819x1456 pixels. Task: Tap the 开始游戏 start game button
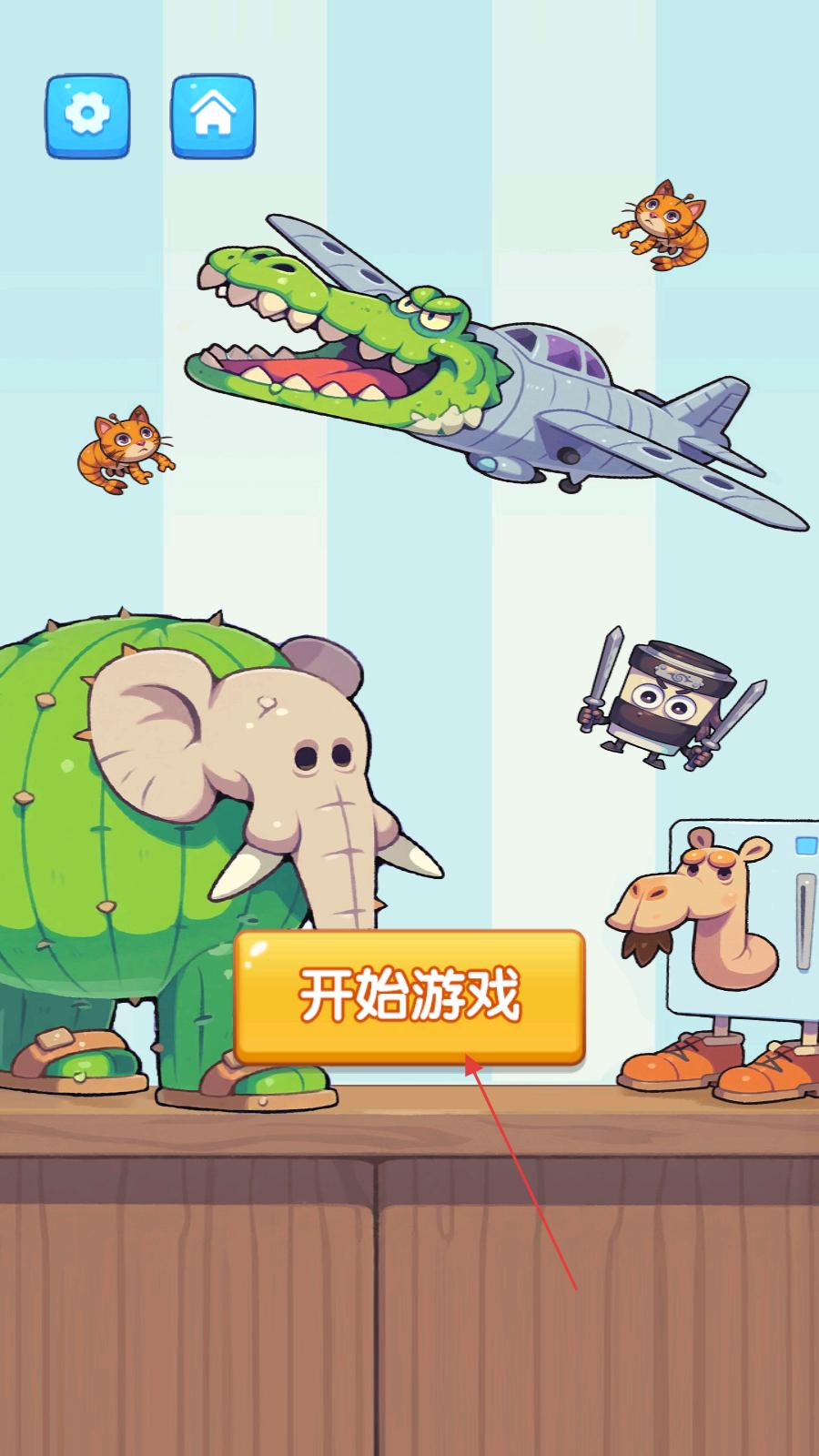pyautogui.click(x=409, y=996)
